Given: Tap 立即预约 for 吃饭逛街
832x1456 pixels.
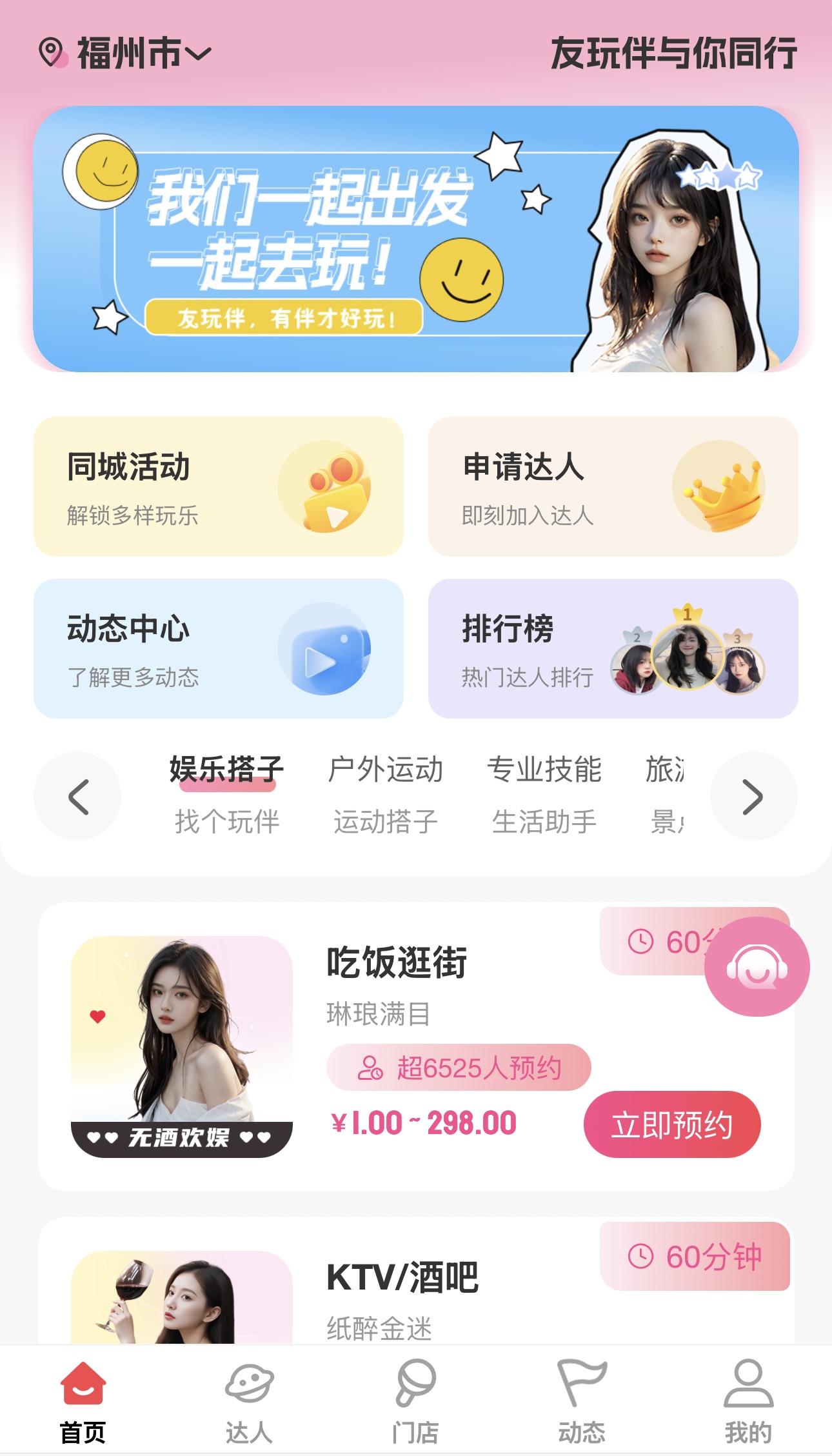Looking at the screenshot, I should click(671, 1124).
